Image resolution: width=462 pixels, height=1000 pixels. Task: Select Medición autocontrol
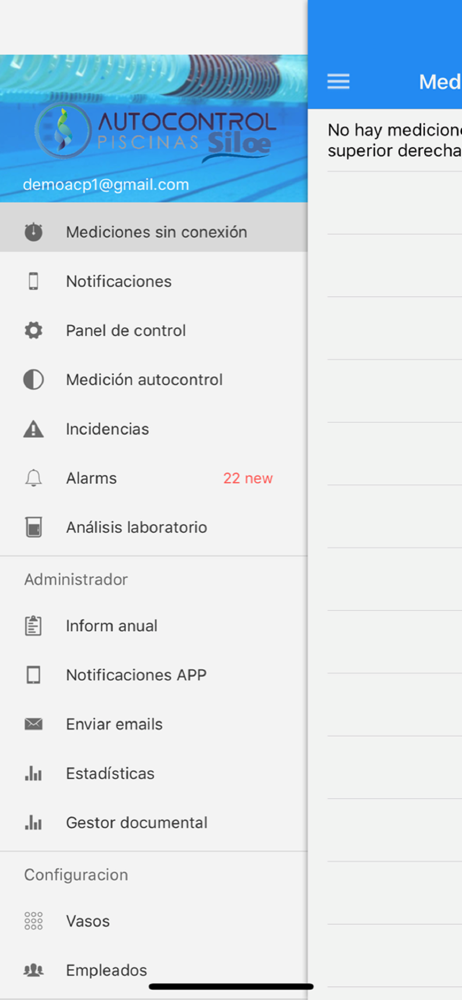(154, 380)
